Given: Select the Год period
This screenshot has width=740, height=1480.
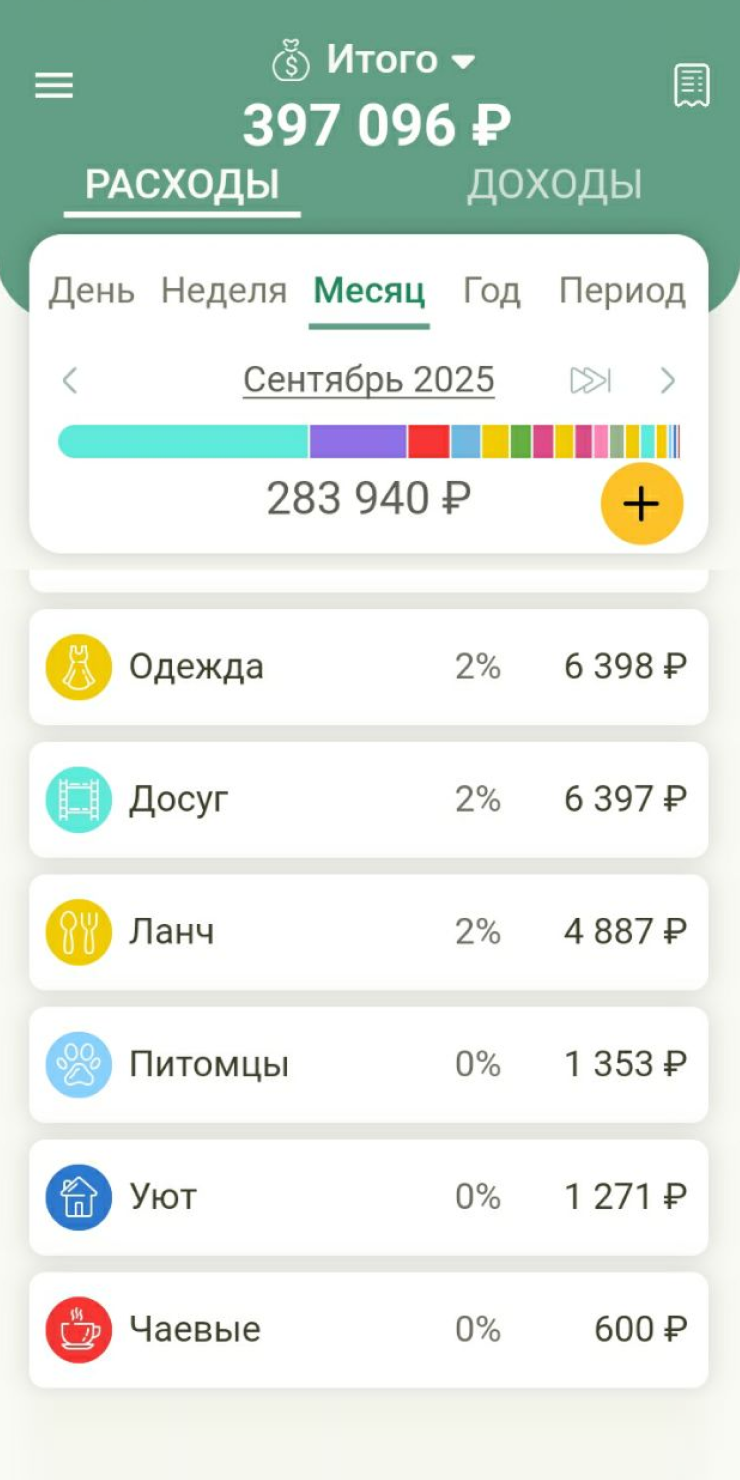Looking at the screenshot, I should (492, 291).
